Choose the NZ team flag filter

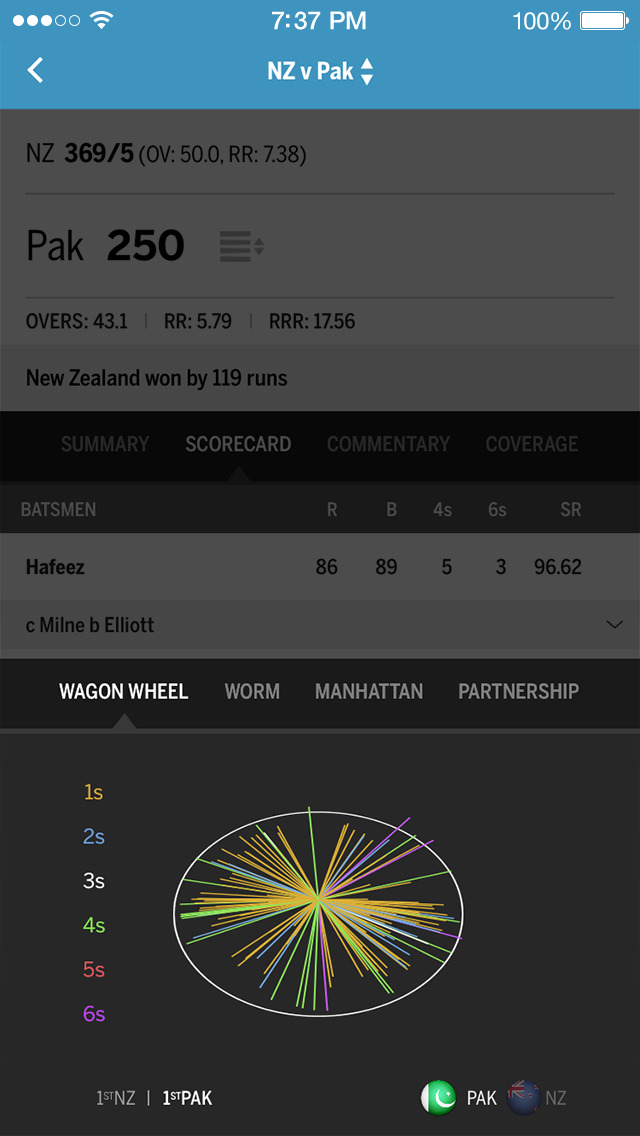(538, 1098)
